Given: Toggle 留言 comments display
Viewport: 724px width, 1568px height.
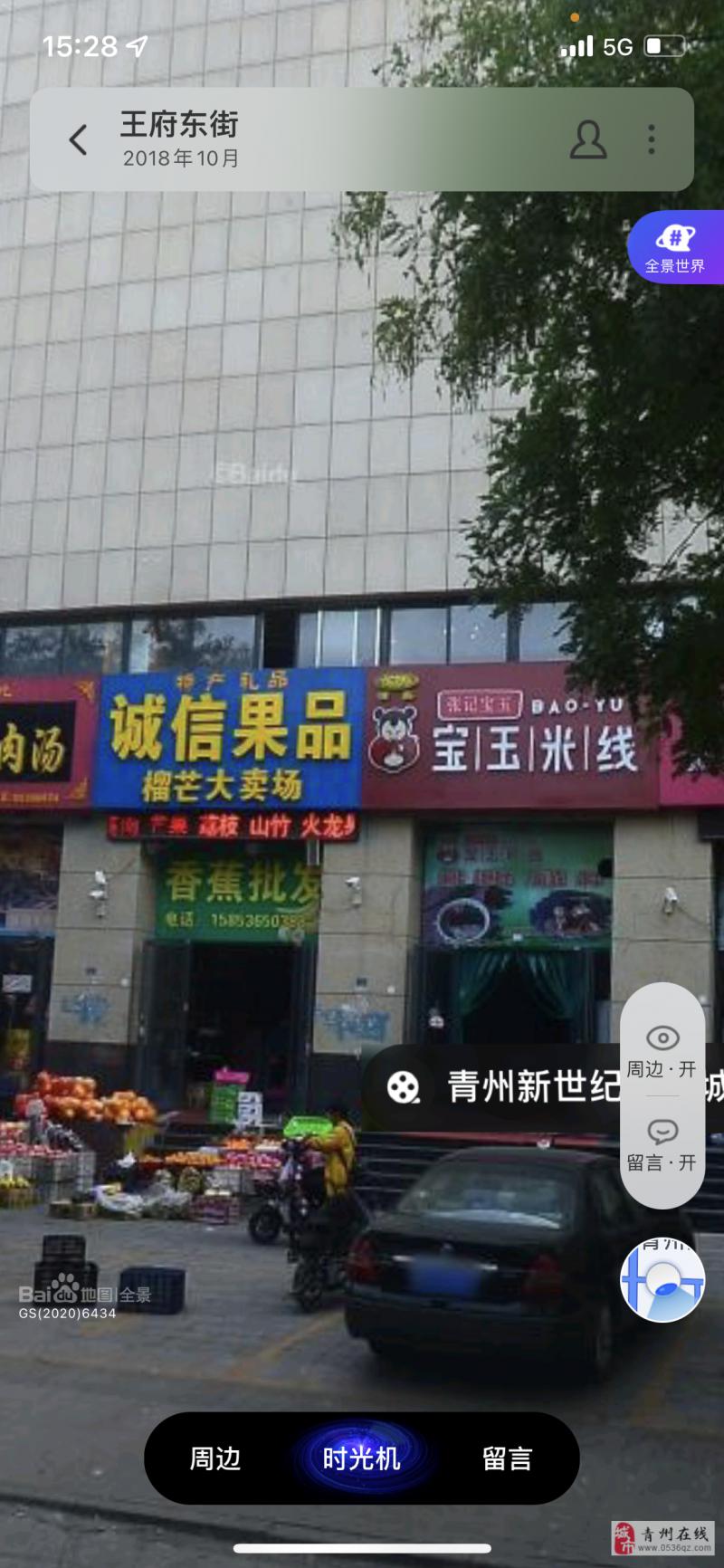Looking at the screenshot, I should coord(662,1144).
